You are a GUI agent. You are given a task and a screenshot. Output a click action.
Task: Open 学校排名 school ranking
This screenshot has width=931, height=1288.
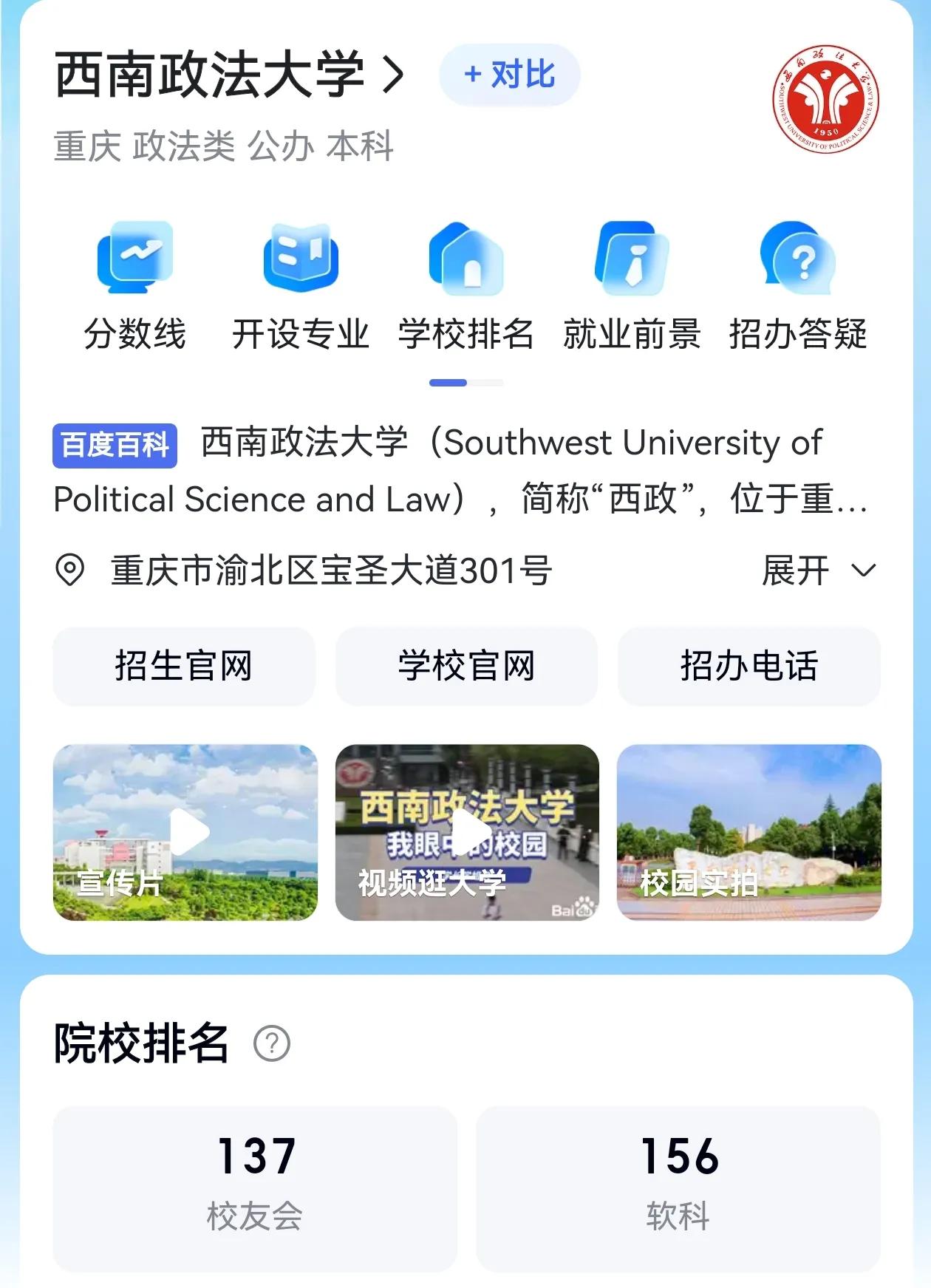(x=466, y=286)
